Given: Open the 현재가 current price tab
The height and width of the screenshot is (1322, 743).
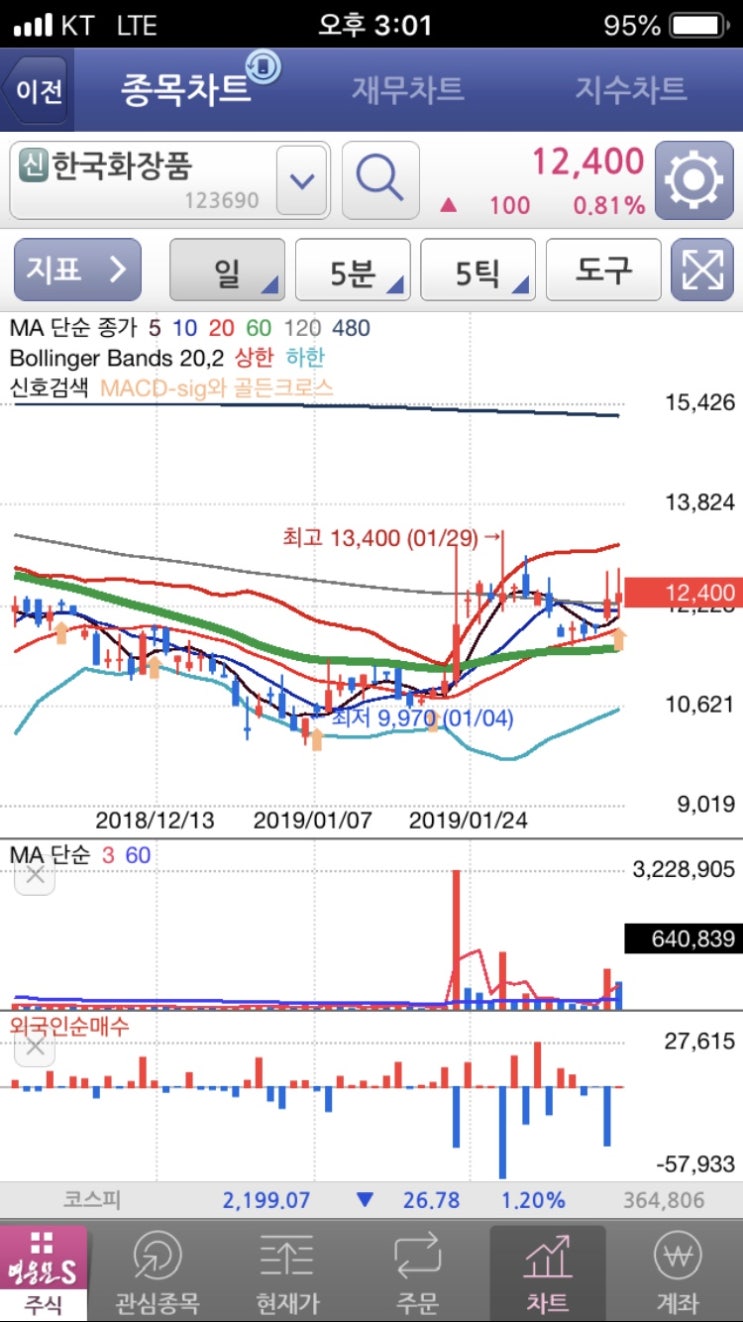Looking at the screenshot, I should [x=286, y=1273].
